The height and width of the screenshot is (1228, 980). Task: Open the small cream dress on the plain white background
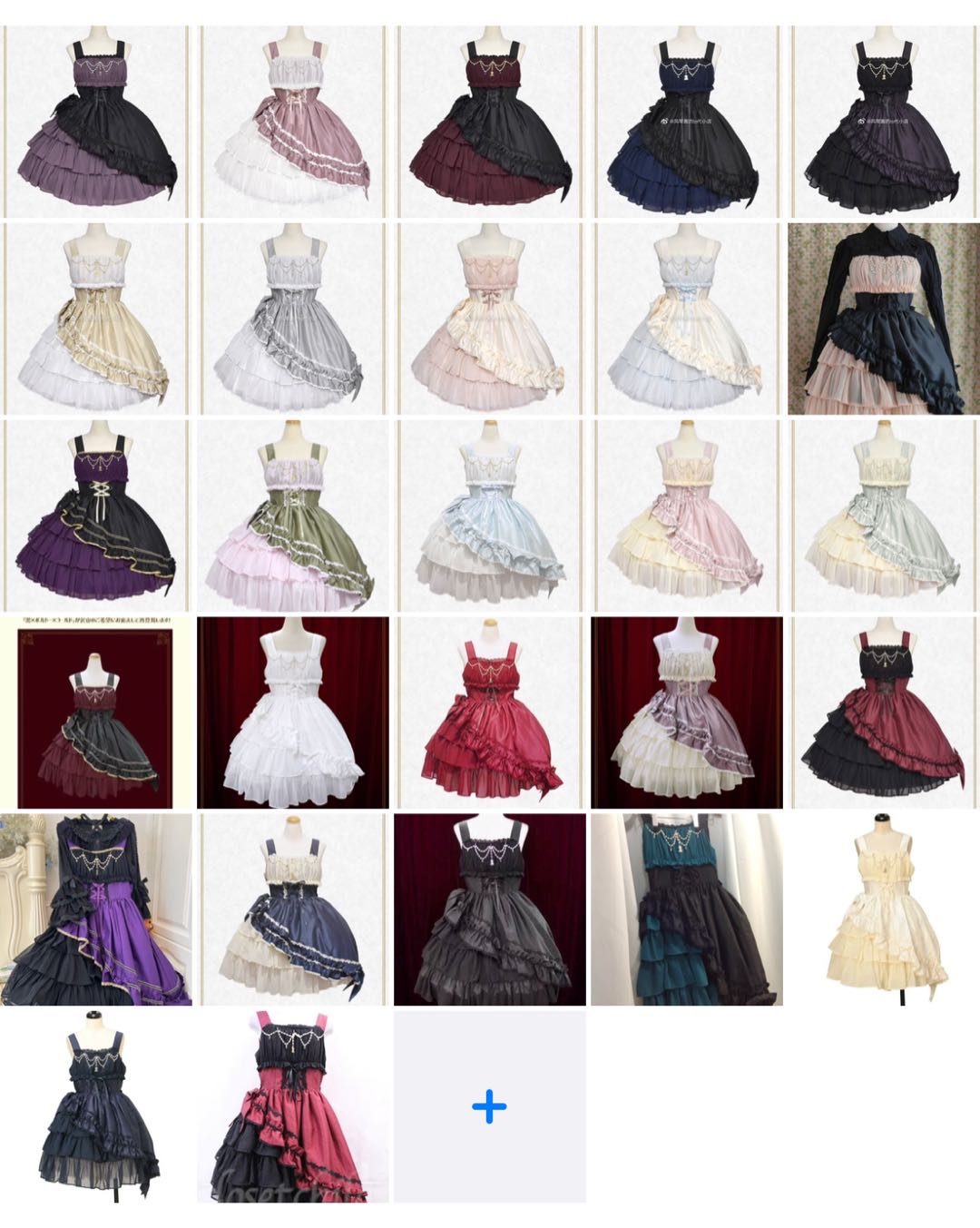pos(882,909)
